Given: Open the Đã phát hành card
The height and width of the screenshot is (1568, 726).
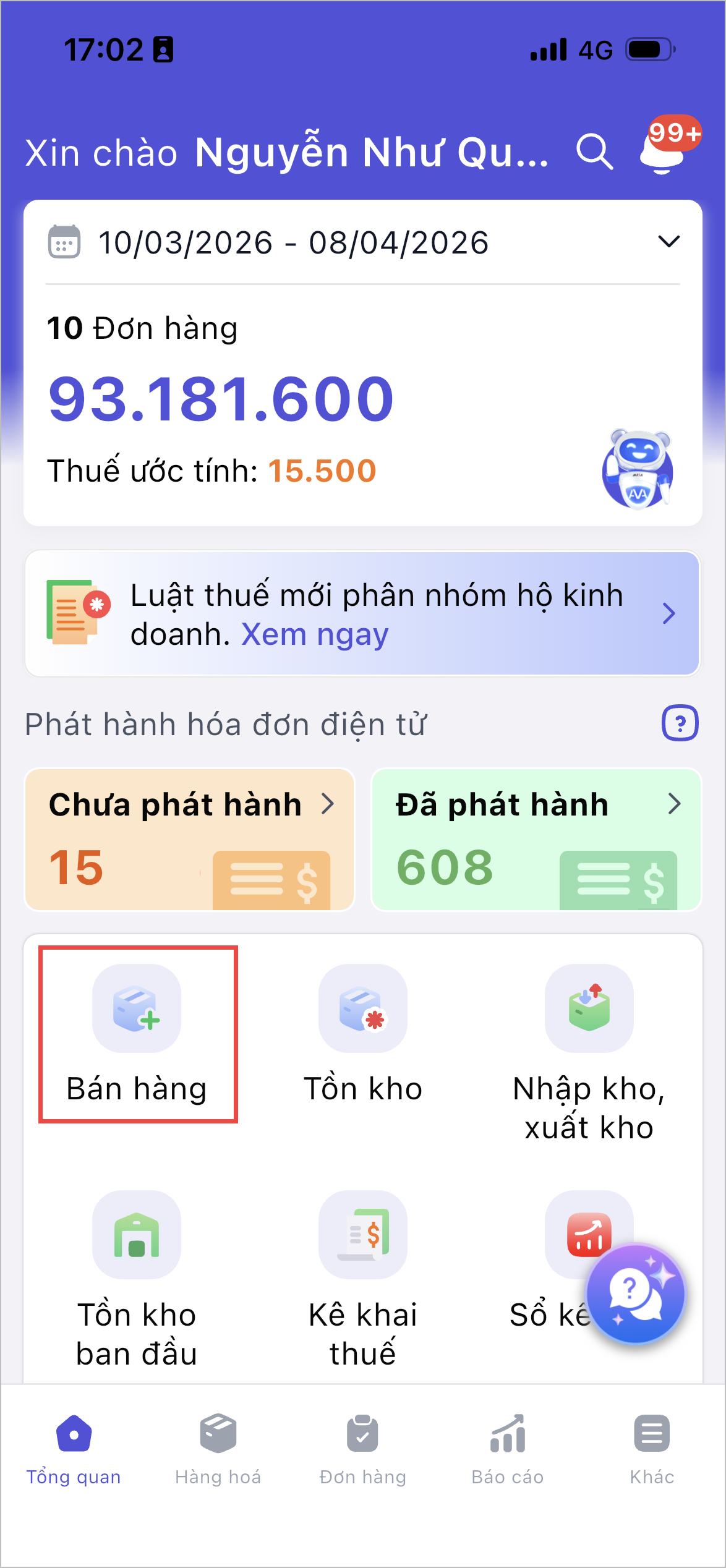Looking at the screenshot, I should (536, 839).
